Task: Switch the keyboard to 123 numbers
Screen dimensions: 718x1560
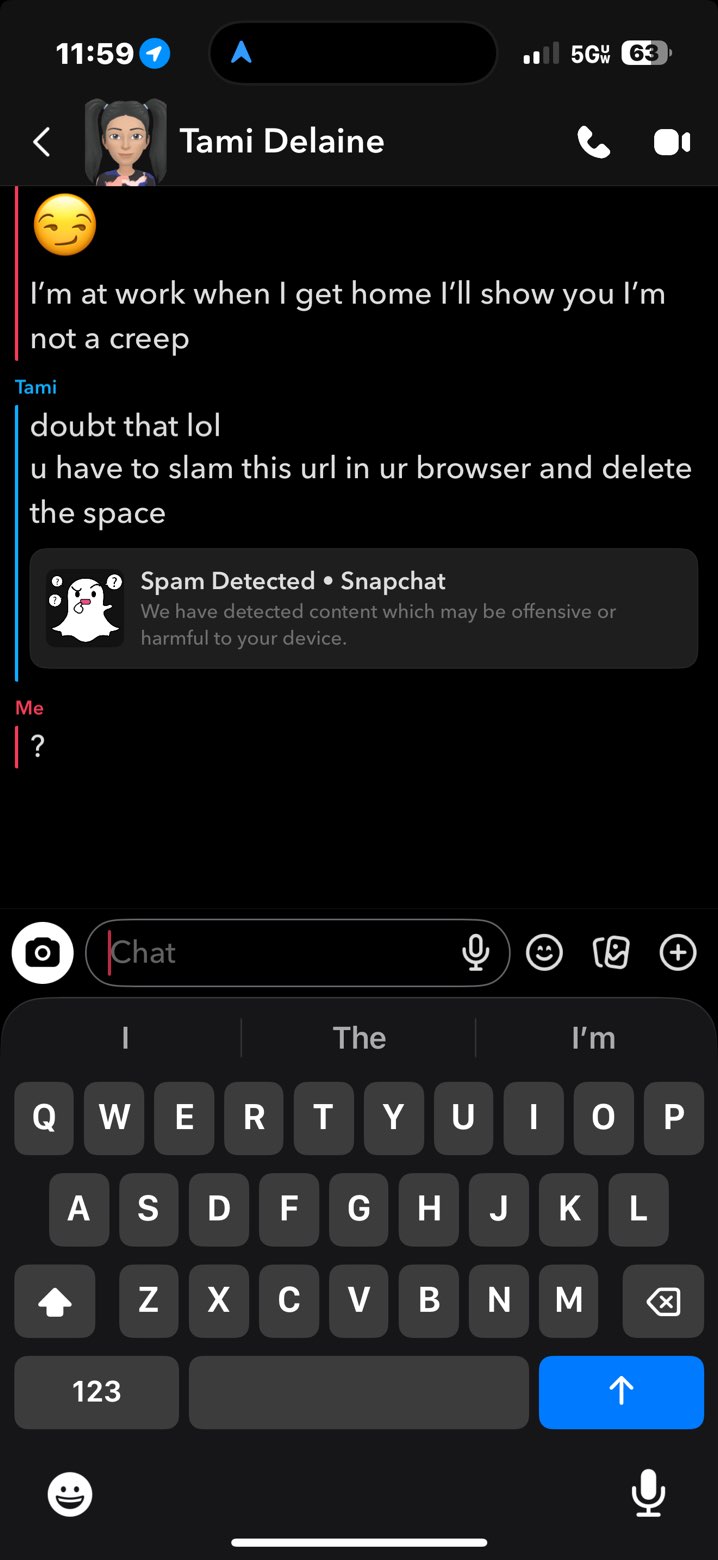Action: (x=97, y=1392)
